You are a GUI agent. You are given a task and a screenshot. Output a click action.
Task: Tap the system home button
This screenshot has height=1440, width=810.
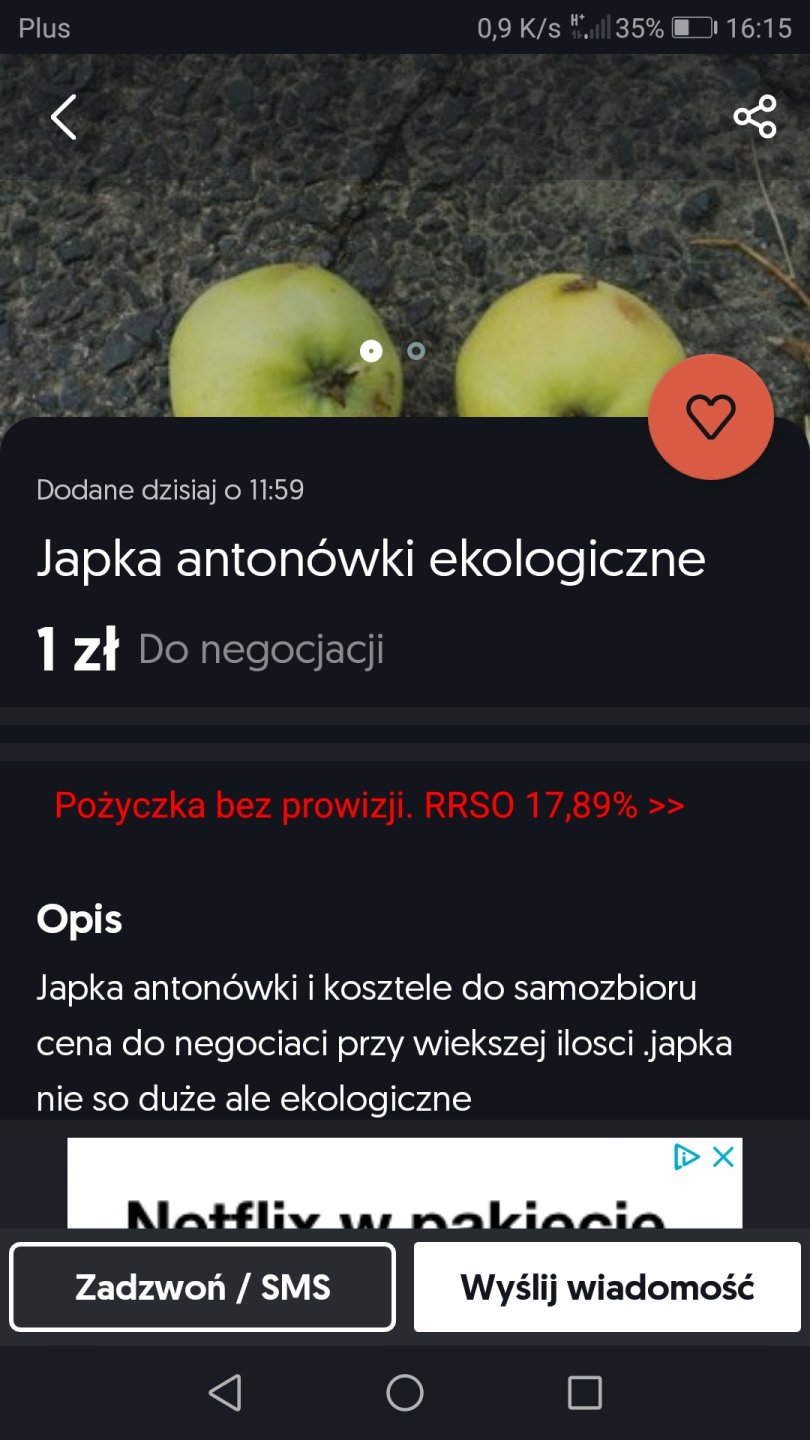click(405, 1392)
